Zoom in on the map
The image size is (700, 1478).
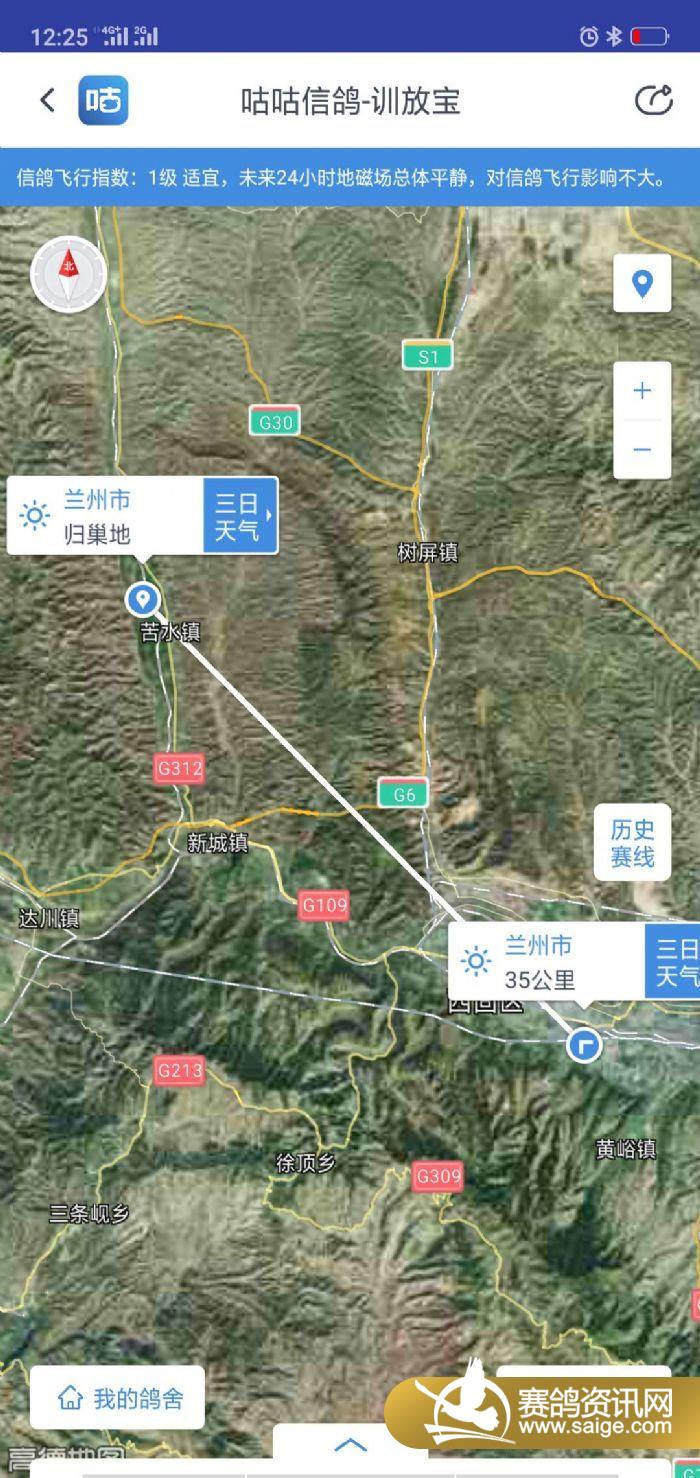(642, 391)
